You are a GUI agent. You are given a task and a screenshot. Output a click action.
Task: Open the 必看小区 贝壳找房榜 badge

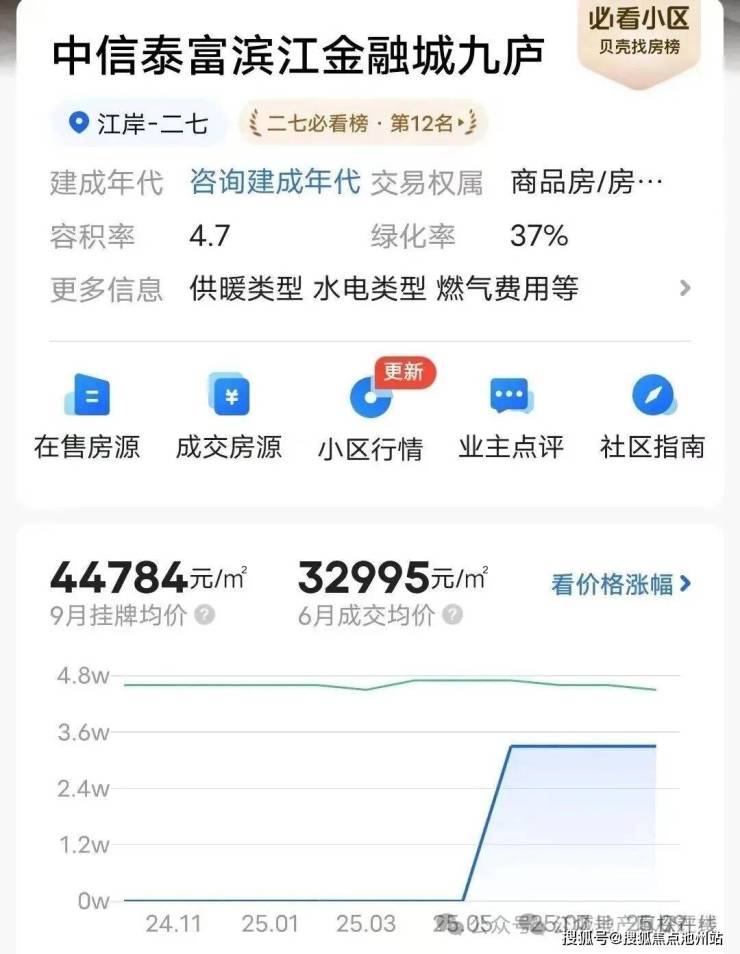pos(652,28)
